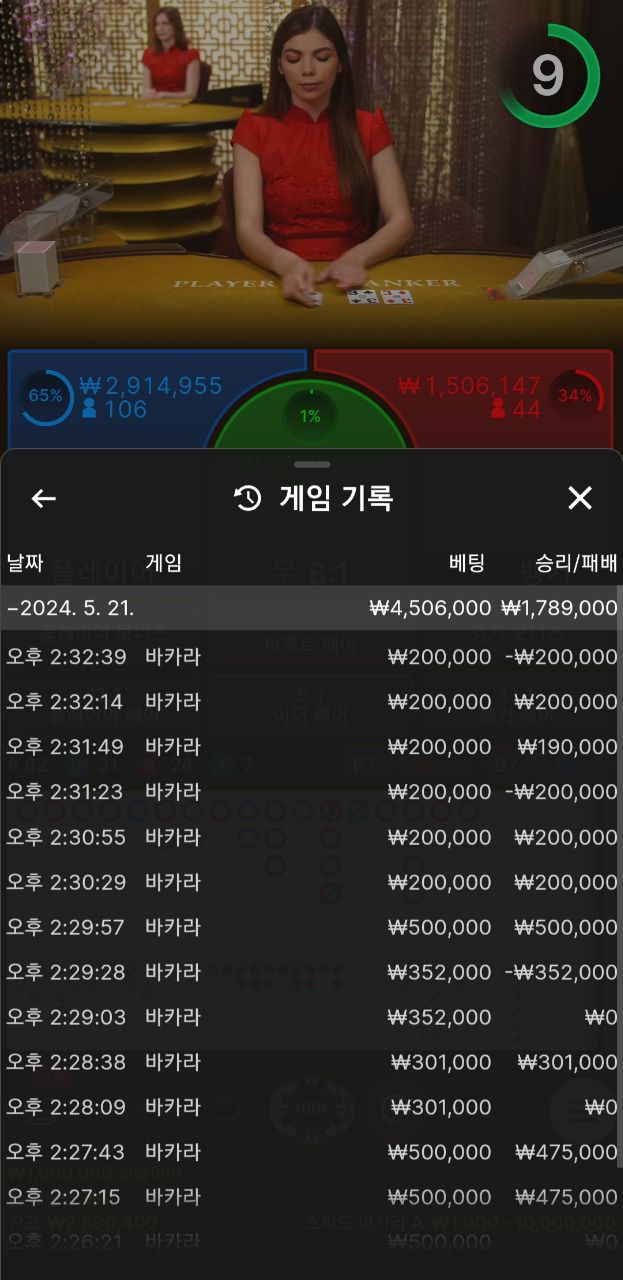Open the 오후 2:30:55 baccarat record
623x1280 pixels.
pyautogui.click(x=311, y=837)
